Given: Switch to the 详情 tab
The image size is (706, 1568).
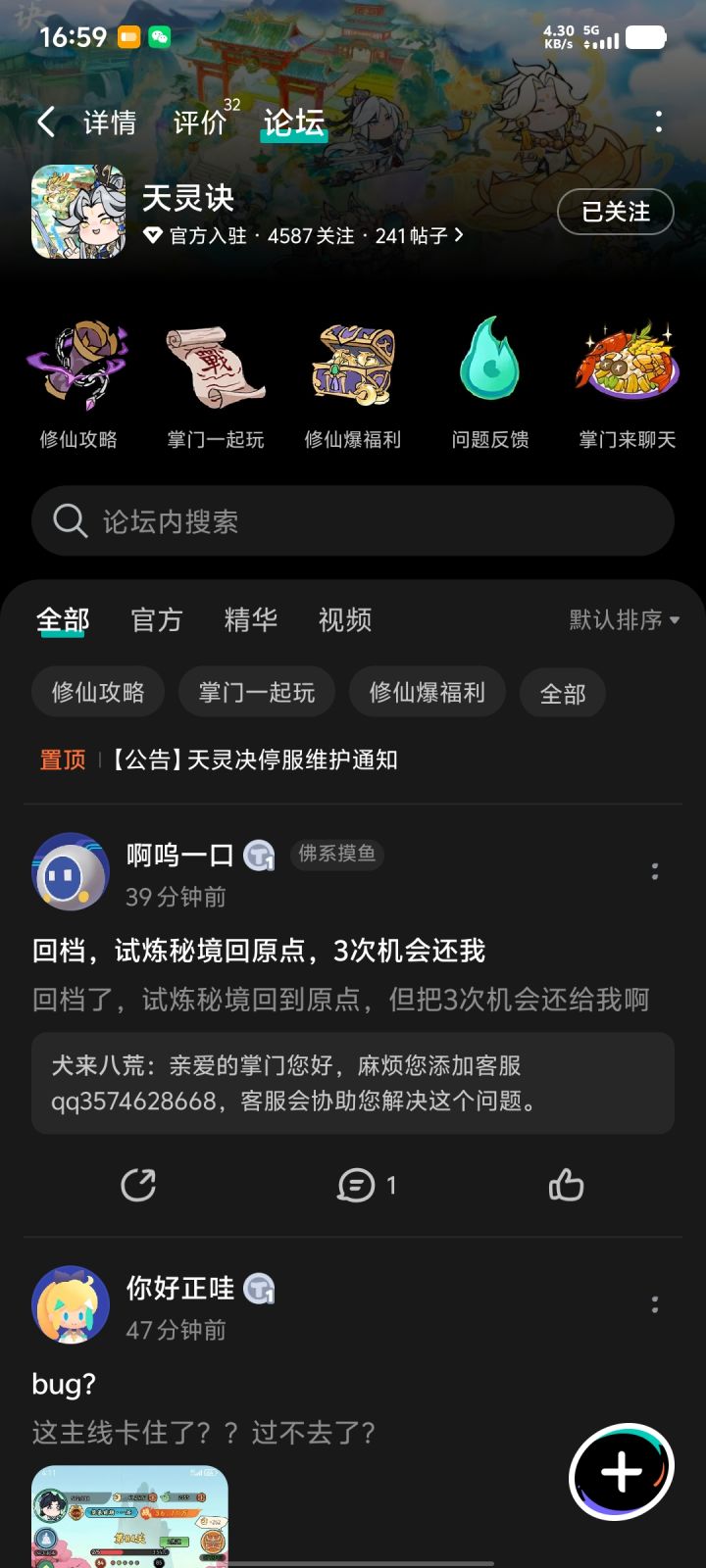Looking at the screenshot, I should [x=110, y=122].
